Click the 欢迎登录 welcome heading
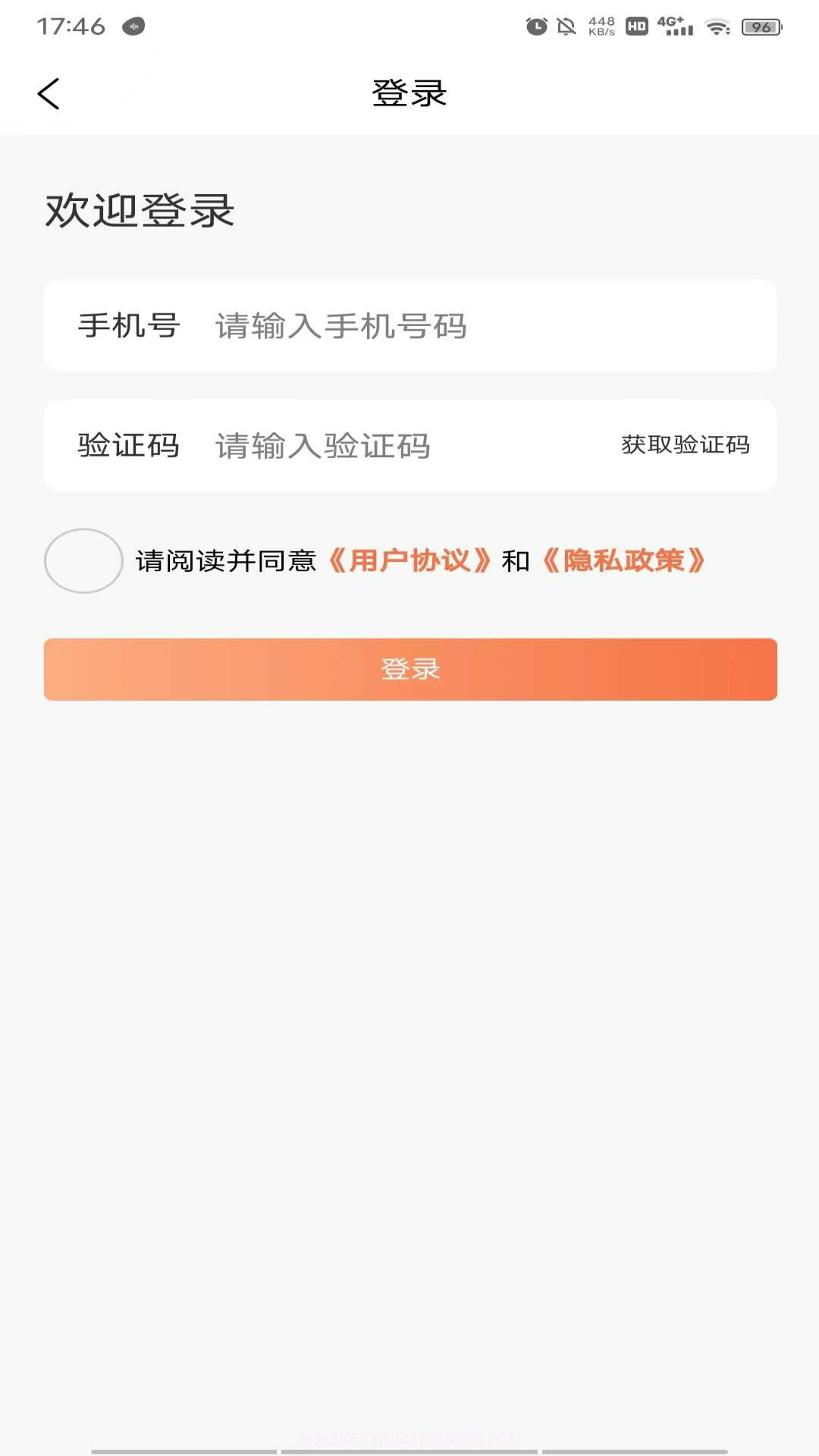This screenshot has height=1456, width=819. (140, 211)
